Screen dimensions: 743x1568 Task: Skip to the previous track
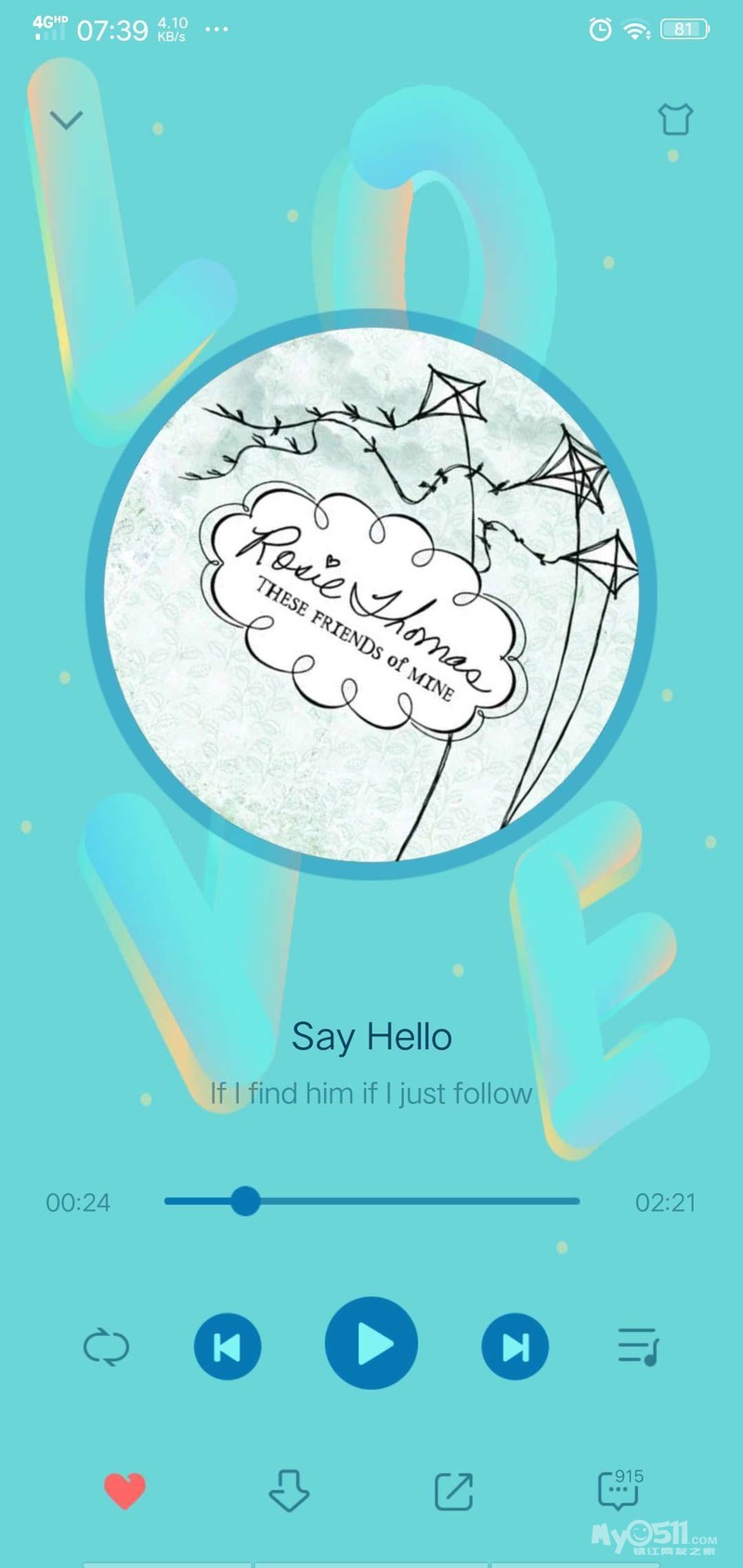pos(228,1346)
